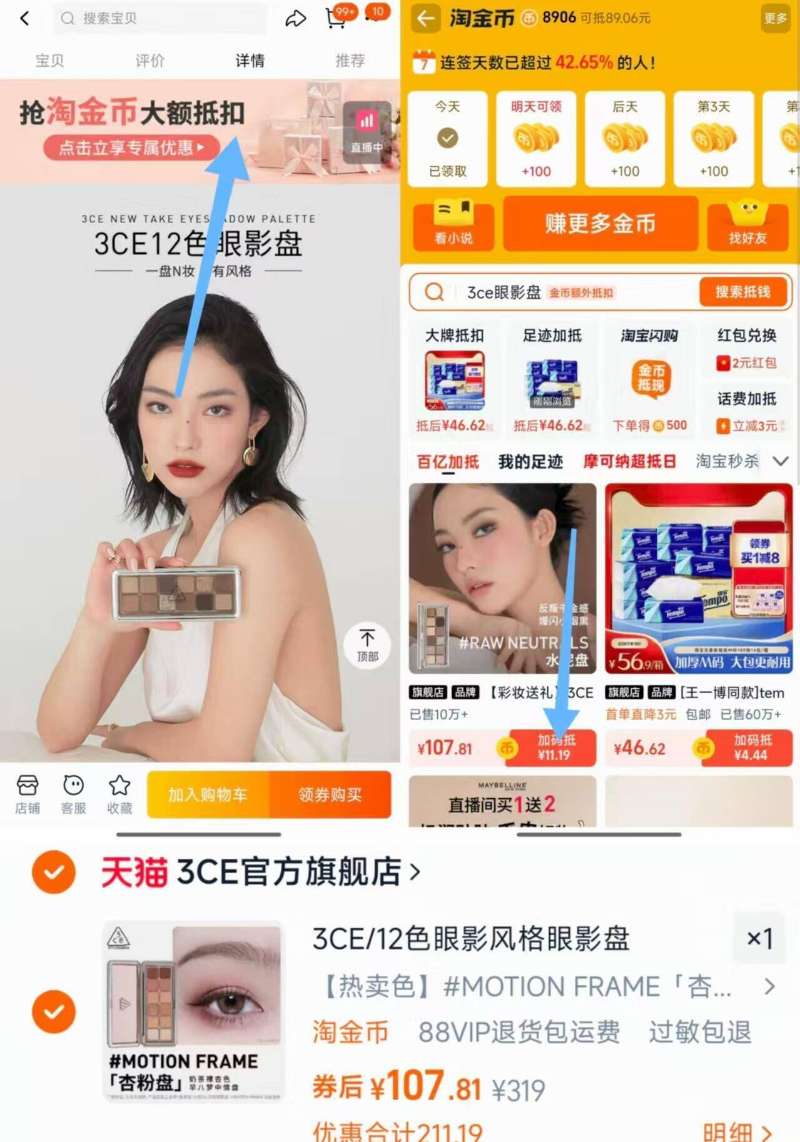Switch to the 评价 reviews tab
This screenshot has height=1142, width=800.
coord(148,60)
